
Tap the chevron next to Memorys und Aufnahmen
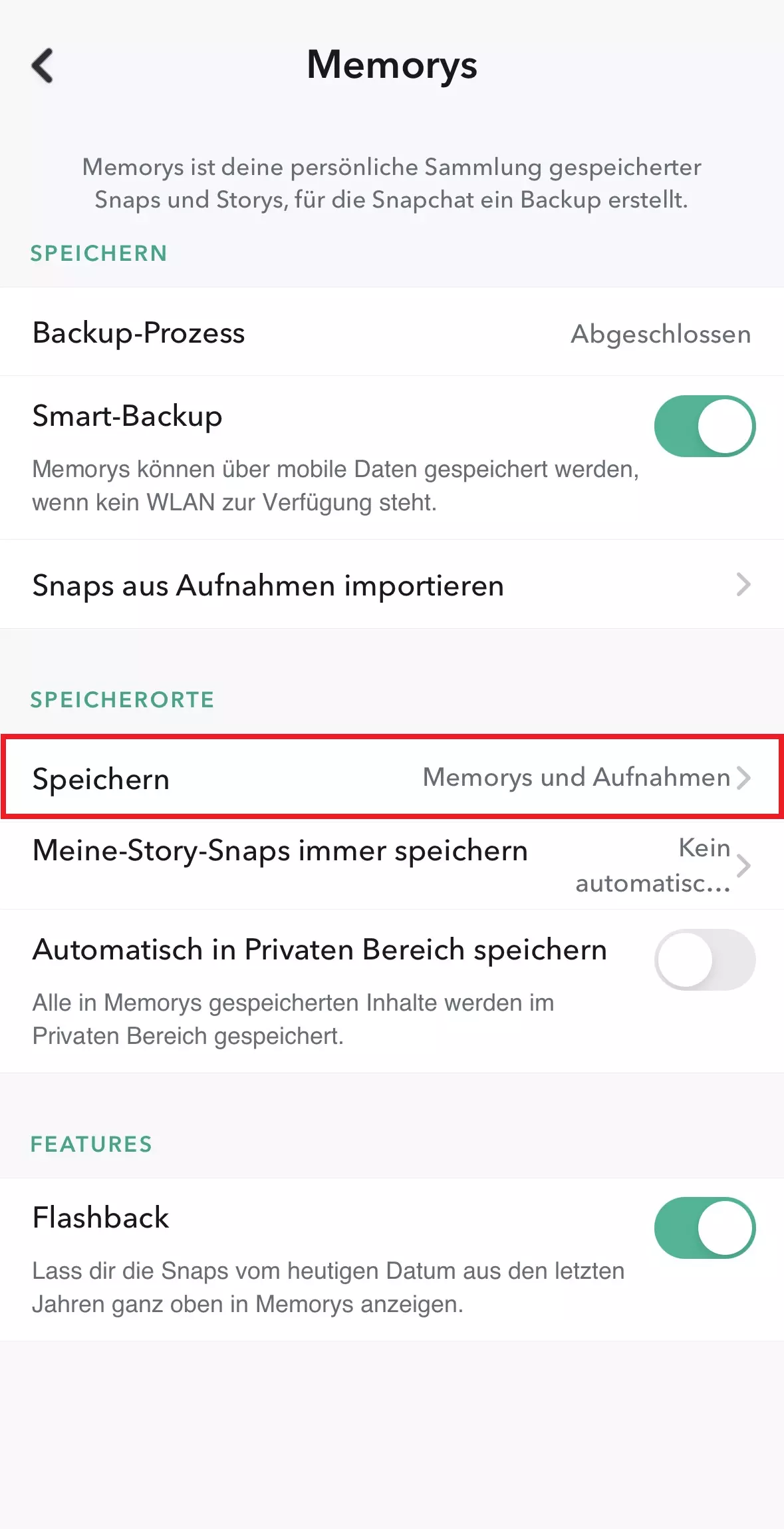coord(743,777)
